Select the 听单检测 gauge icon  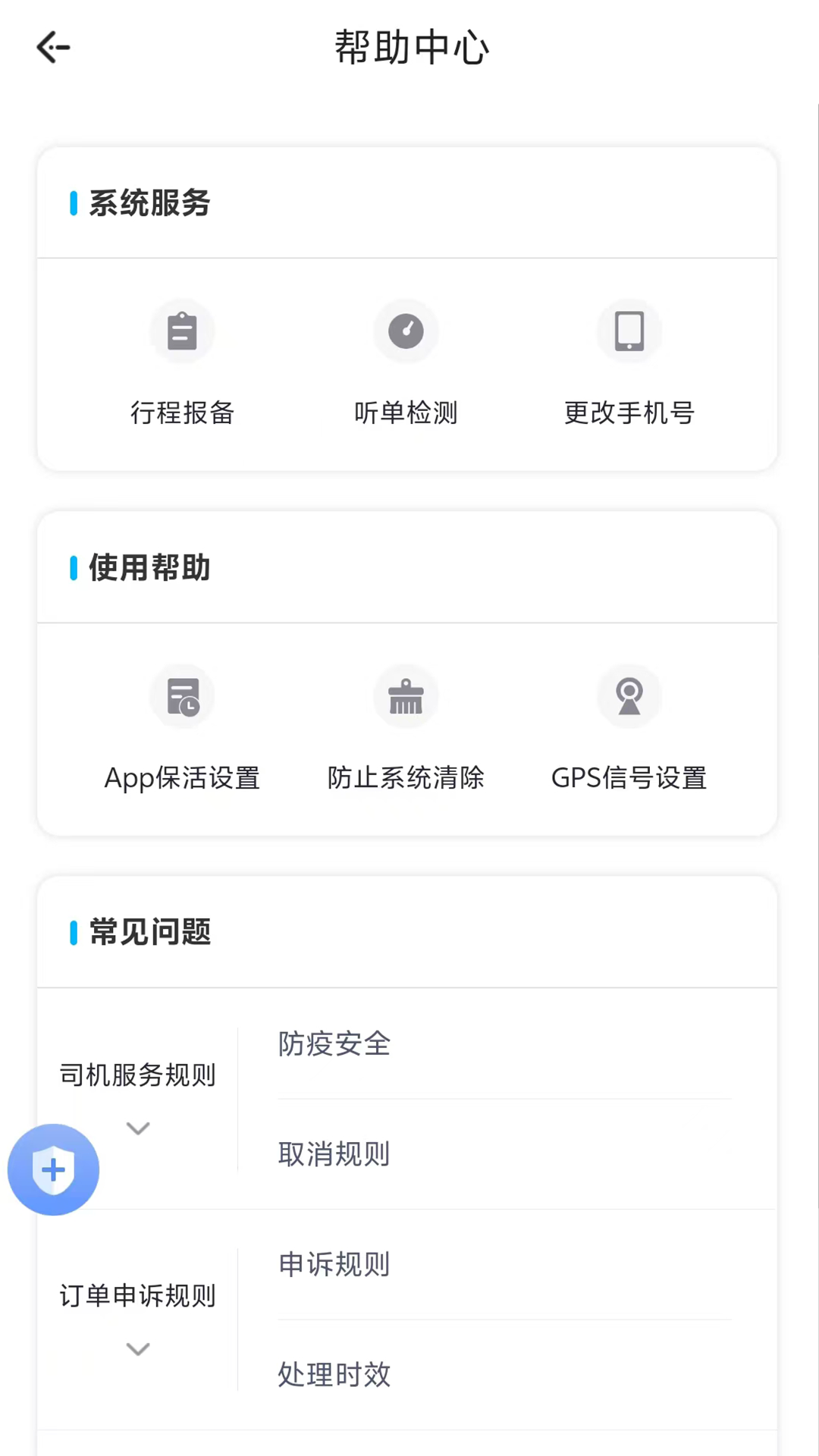click(x=406, y=331)
